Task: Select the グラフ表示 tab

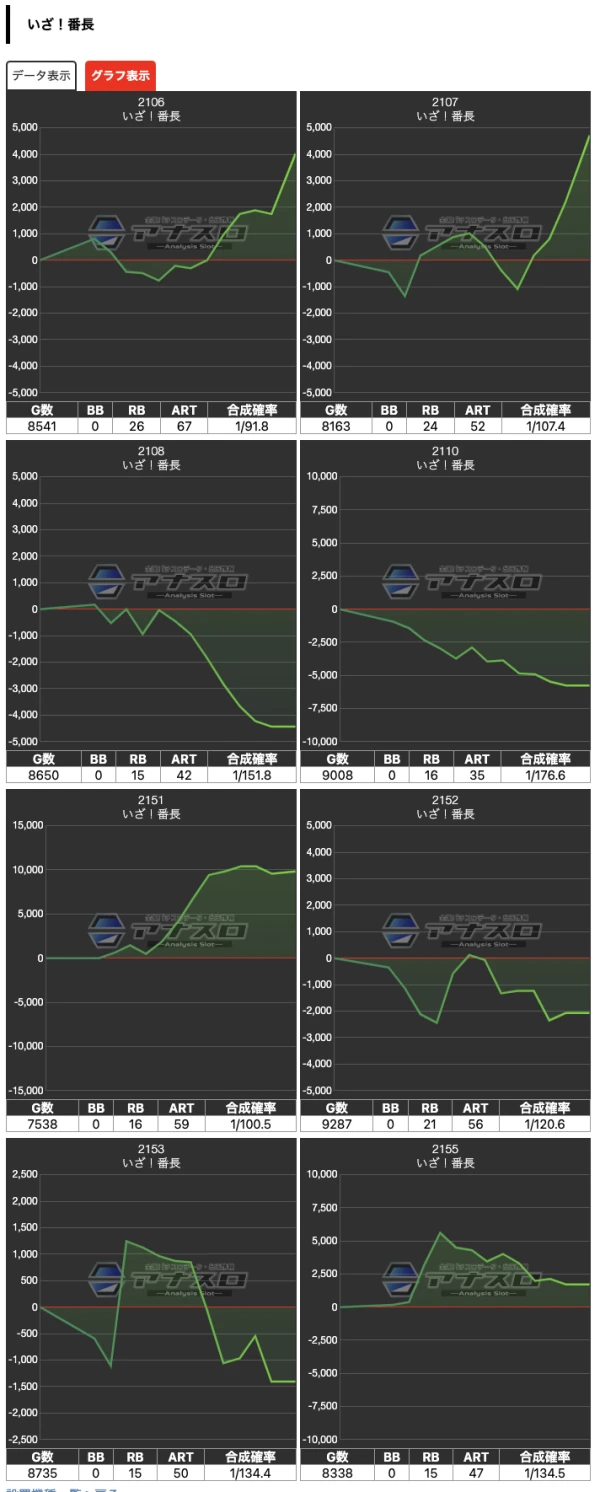Action: pos(120,75)
